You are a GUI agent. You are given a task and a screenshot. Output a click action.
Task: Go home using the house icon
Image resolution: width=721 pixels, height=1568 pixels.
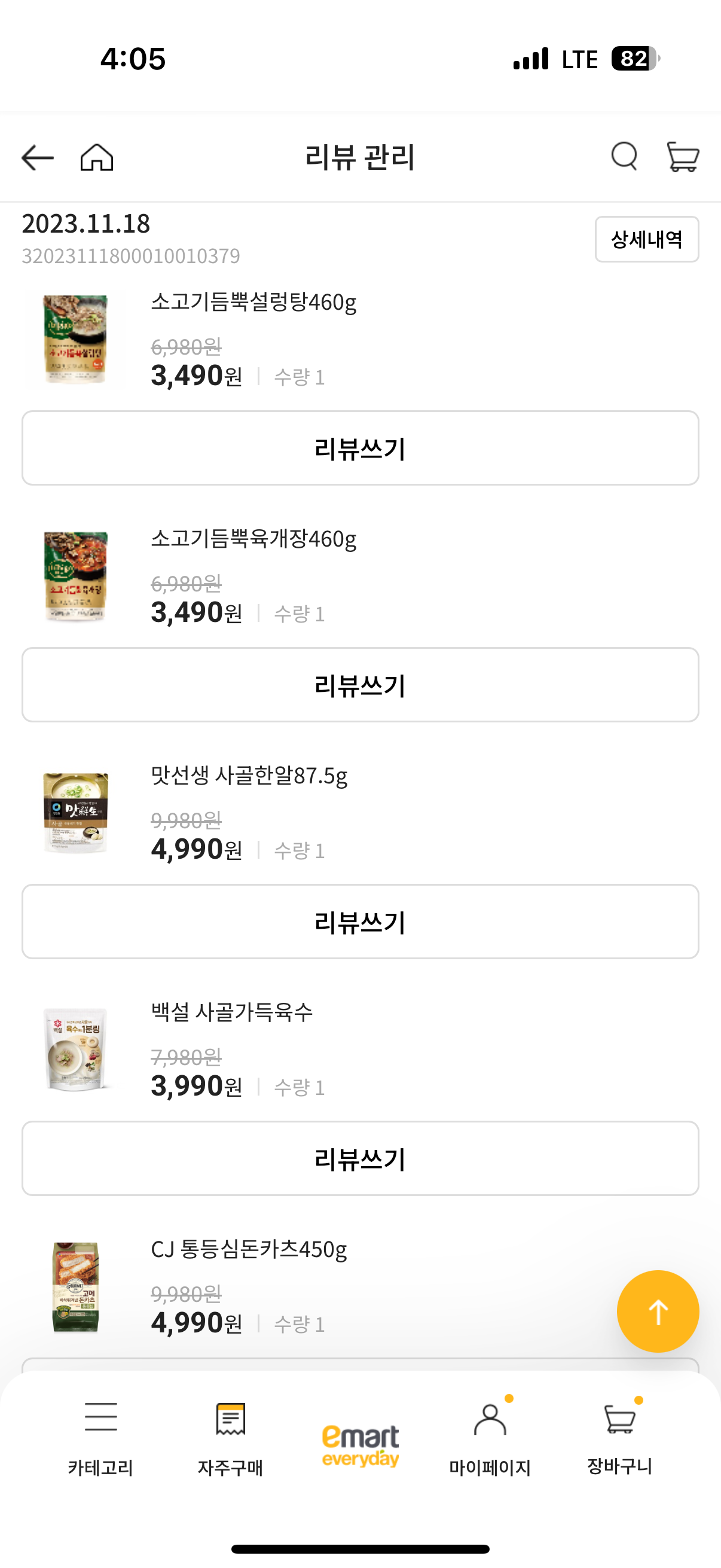[99, 158]
